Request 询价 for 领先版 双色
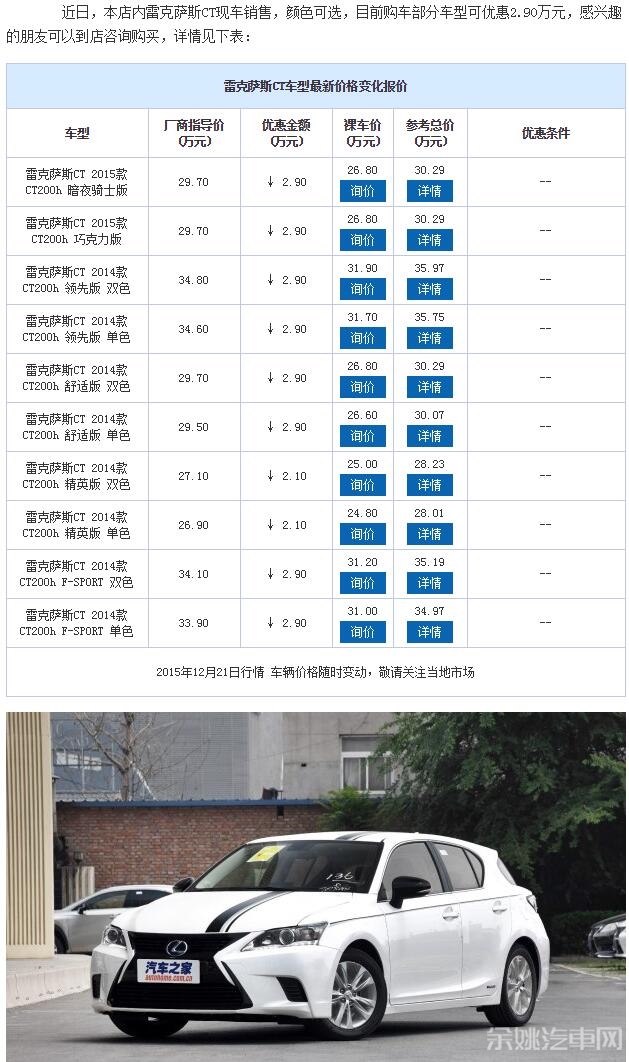This screenshot has height=1062, width=629. pos(362,289)
